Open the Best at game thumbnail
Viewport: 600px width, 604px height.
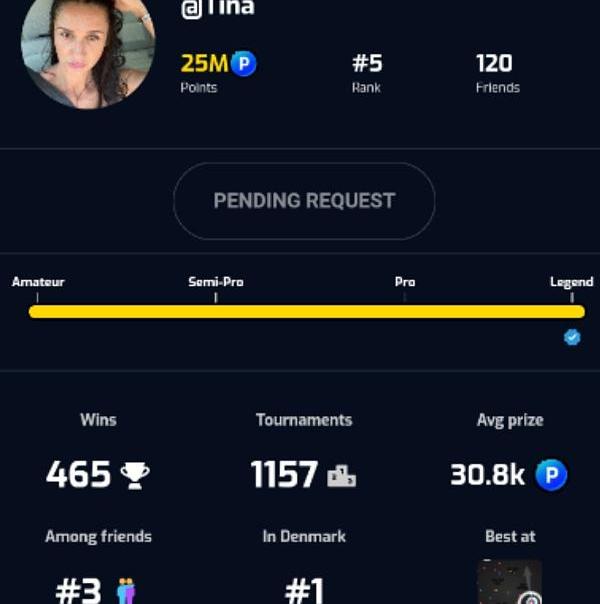coord(509,583)
